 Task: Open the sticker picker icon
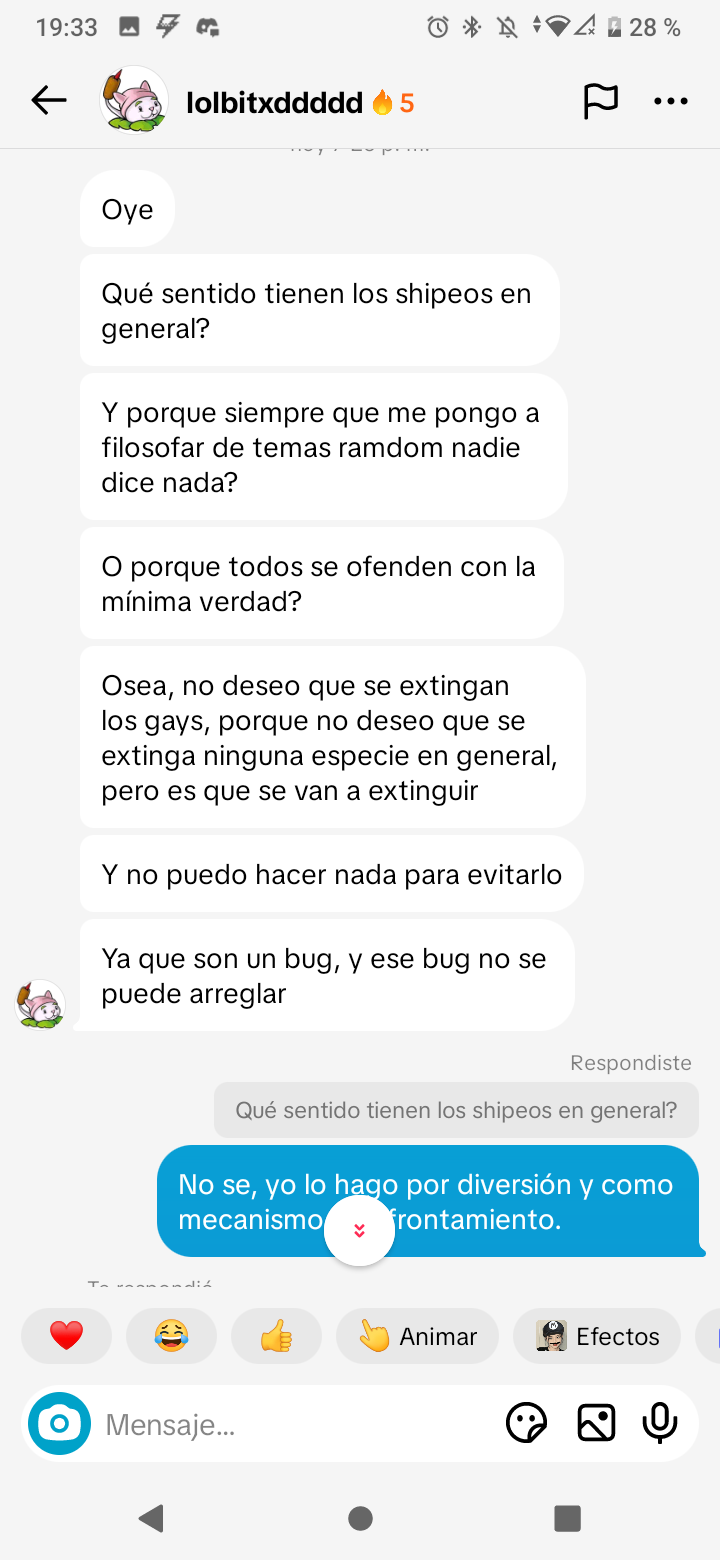tap(527, 1423)
